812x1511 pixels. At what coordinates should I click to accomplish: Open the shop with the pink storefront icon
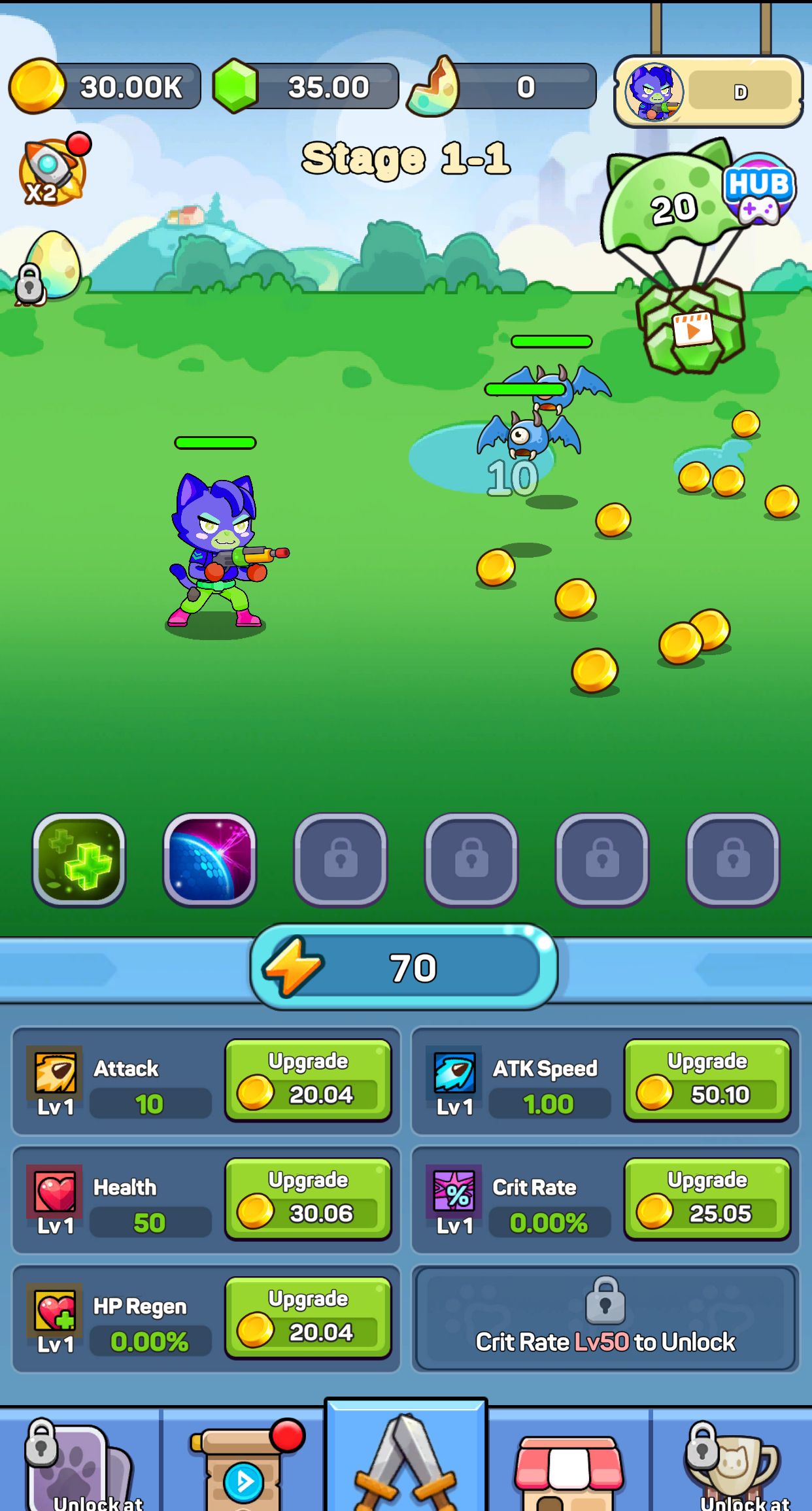568,1471
